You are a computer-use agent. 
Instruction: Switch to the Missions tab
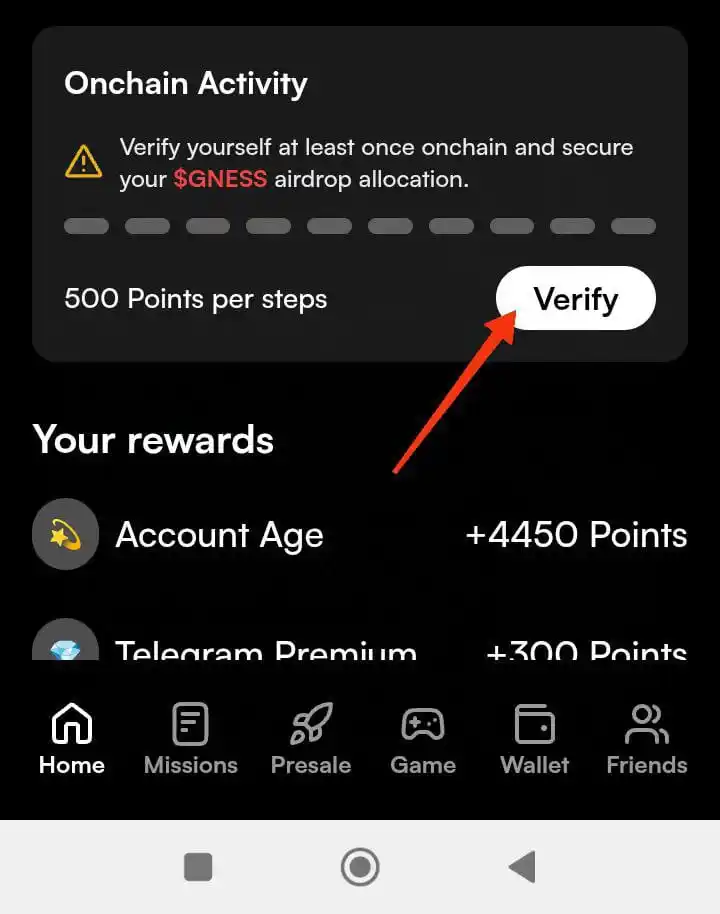coord(190,740)
